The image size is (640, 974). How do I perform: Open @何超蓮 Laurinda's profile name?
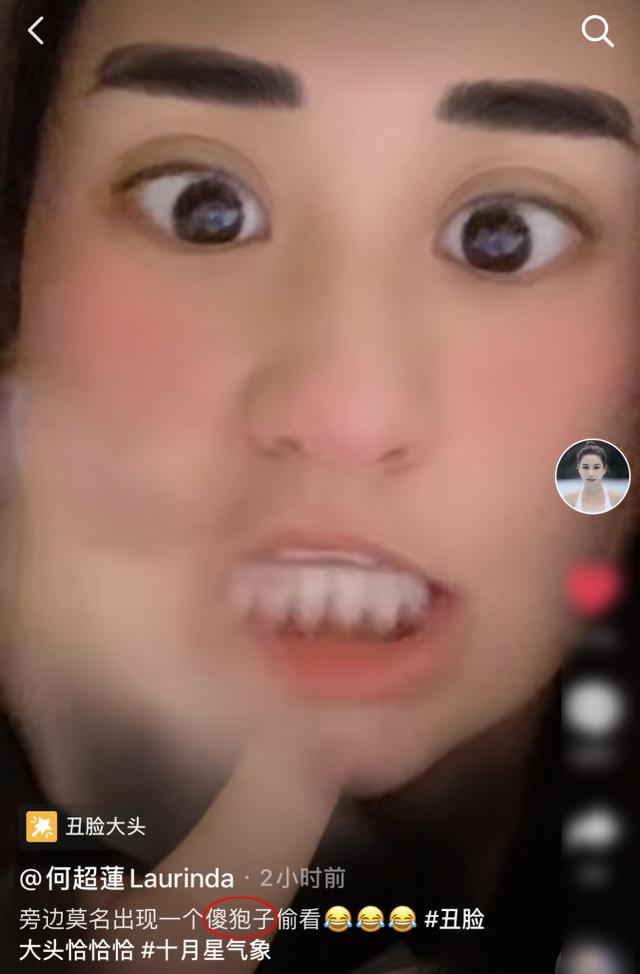point(127,879)
